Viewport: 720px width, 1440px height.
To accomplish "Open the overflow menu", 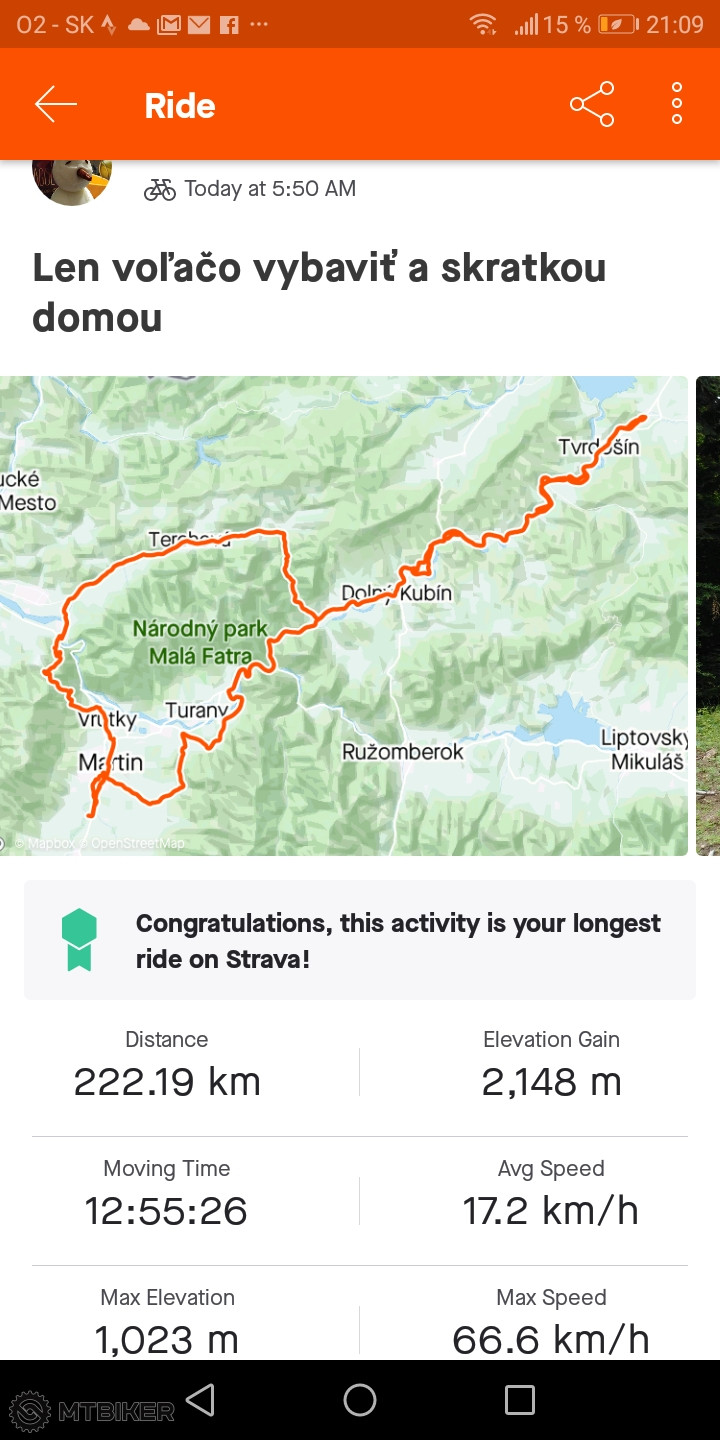I will [677, 105].
